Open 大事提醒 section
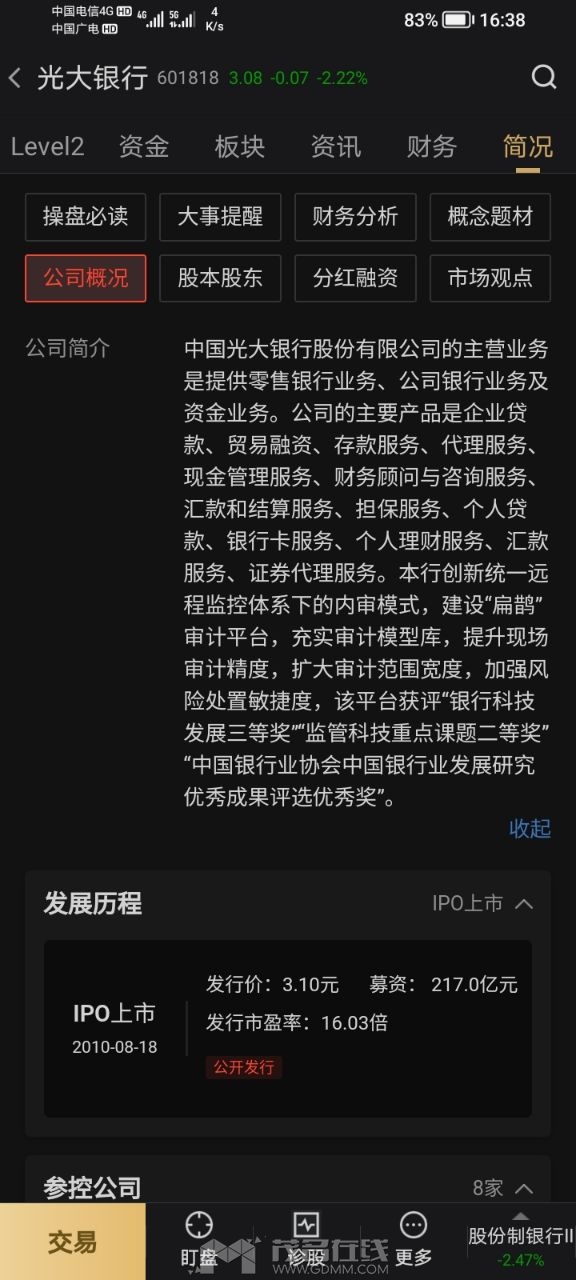The image size is (576, 1280). (x=220, y=217)
